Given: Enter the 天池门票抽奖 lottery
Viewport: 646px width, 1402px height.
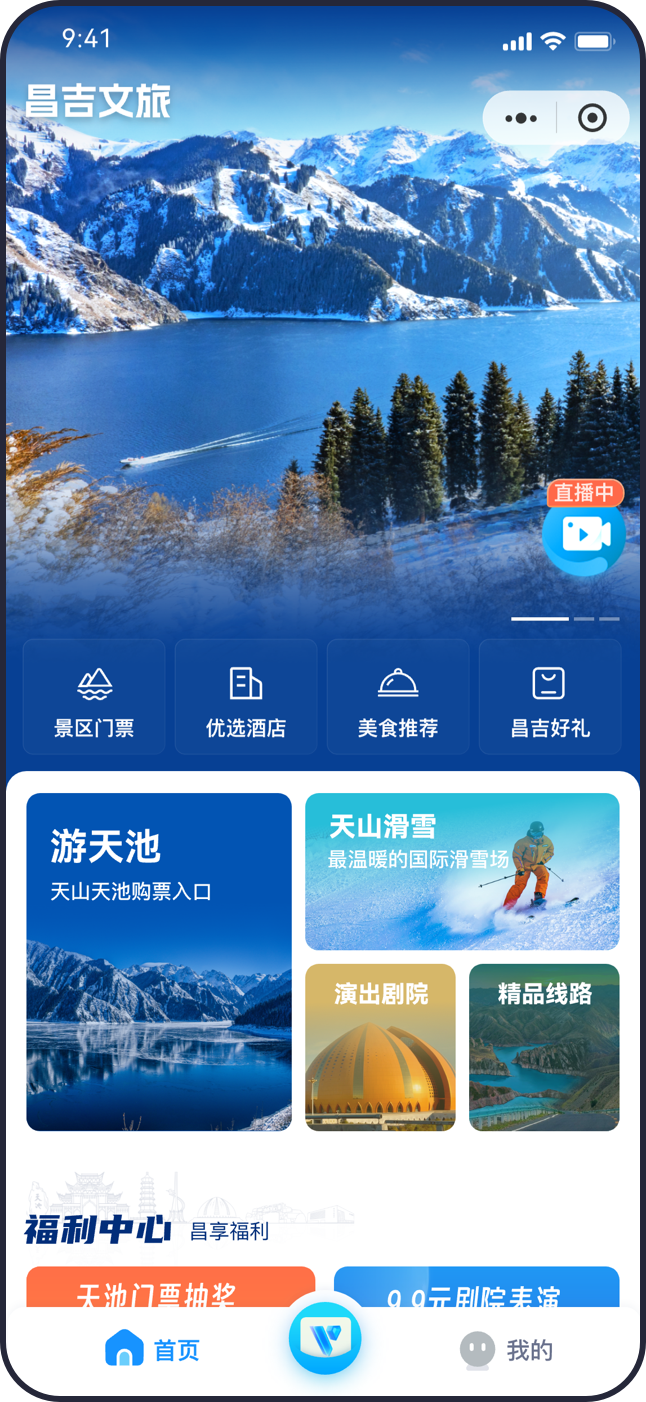Looking at the screenshot, I should pyautogui.click(x=170, y=1288).
